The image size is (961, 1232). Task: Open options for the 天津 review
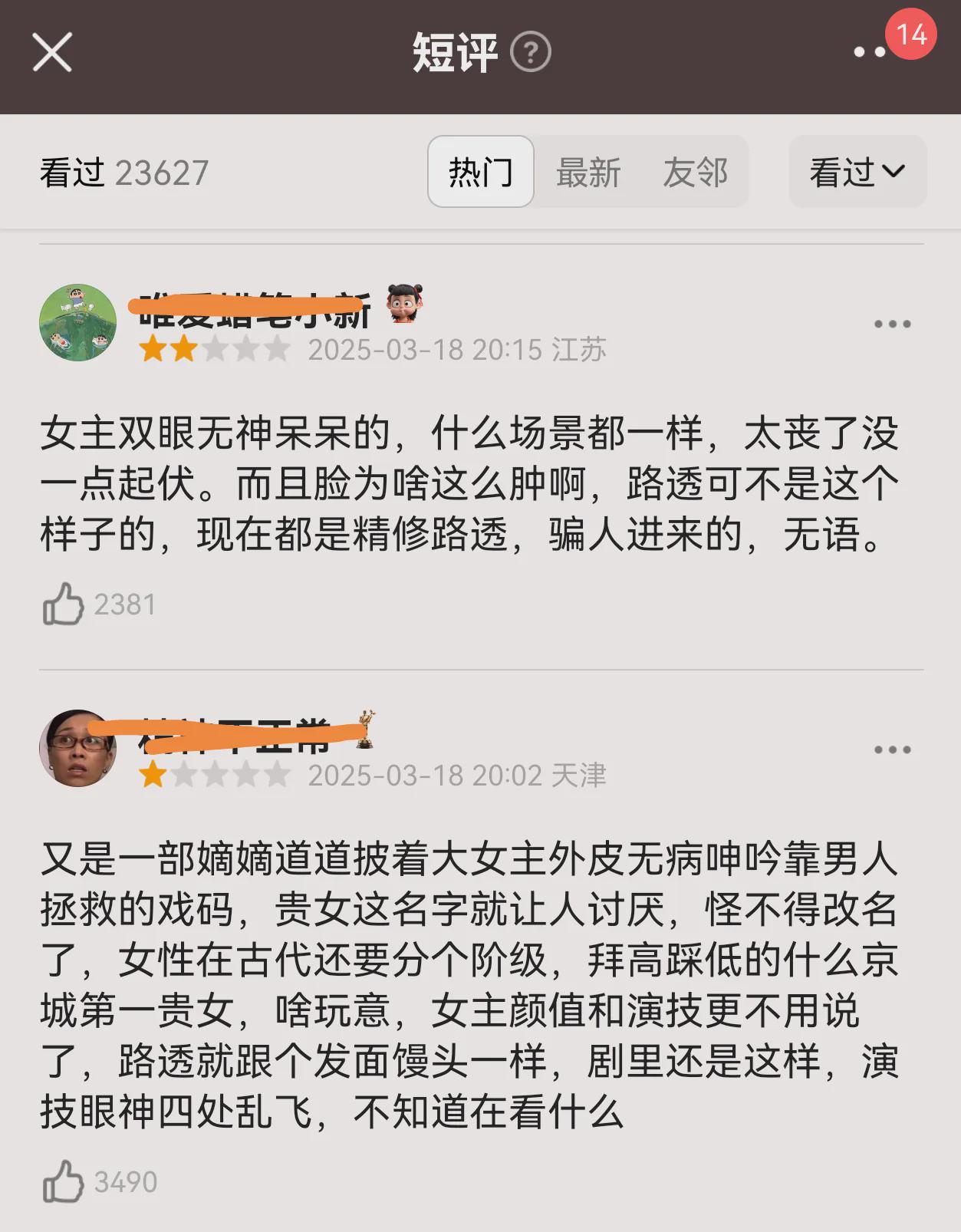(x=892, y=750)
